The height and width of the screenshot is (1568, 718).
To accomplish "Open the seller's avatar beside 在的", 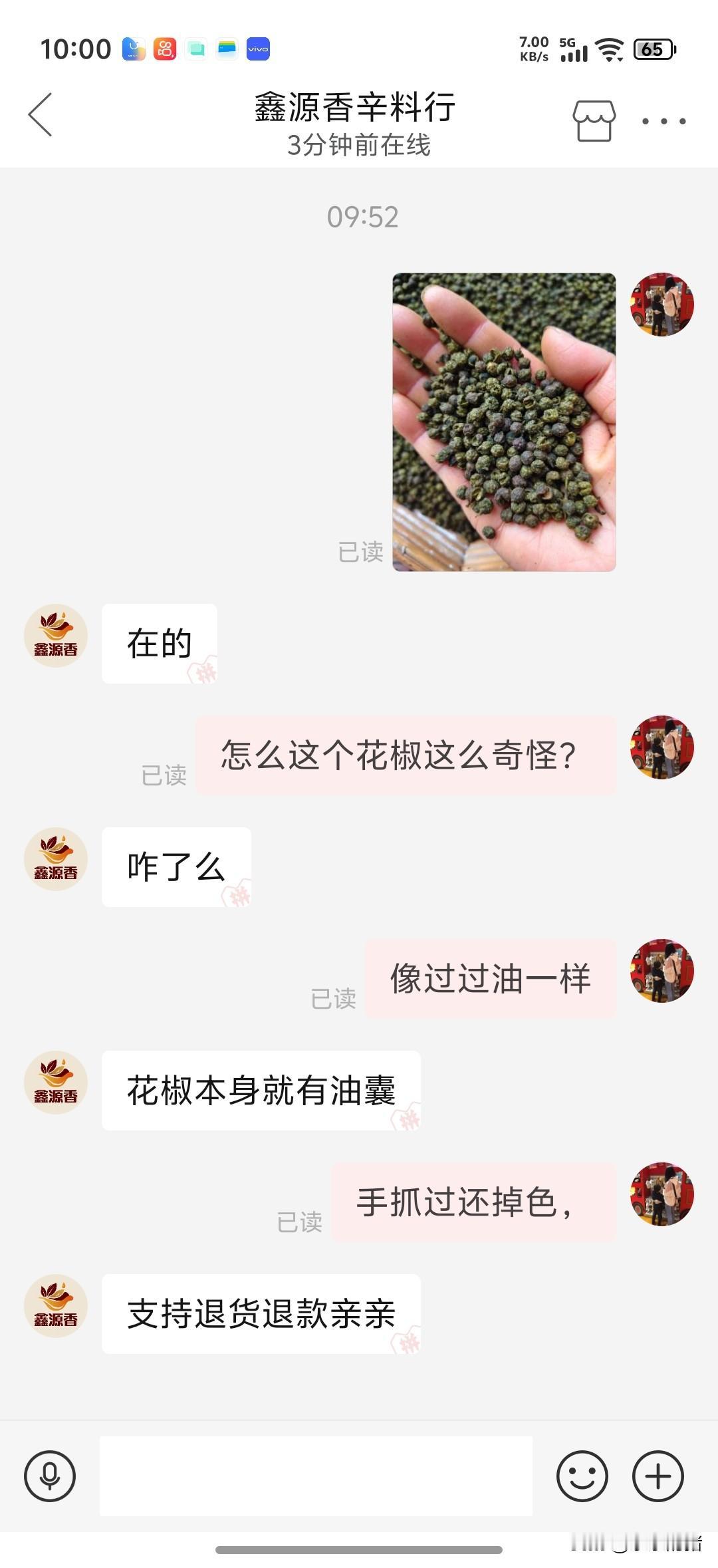I will [56, 636].
